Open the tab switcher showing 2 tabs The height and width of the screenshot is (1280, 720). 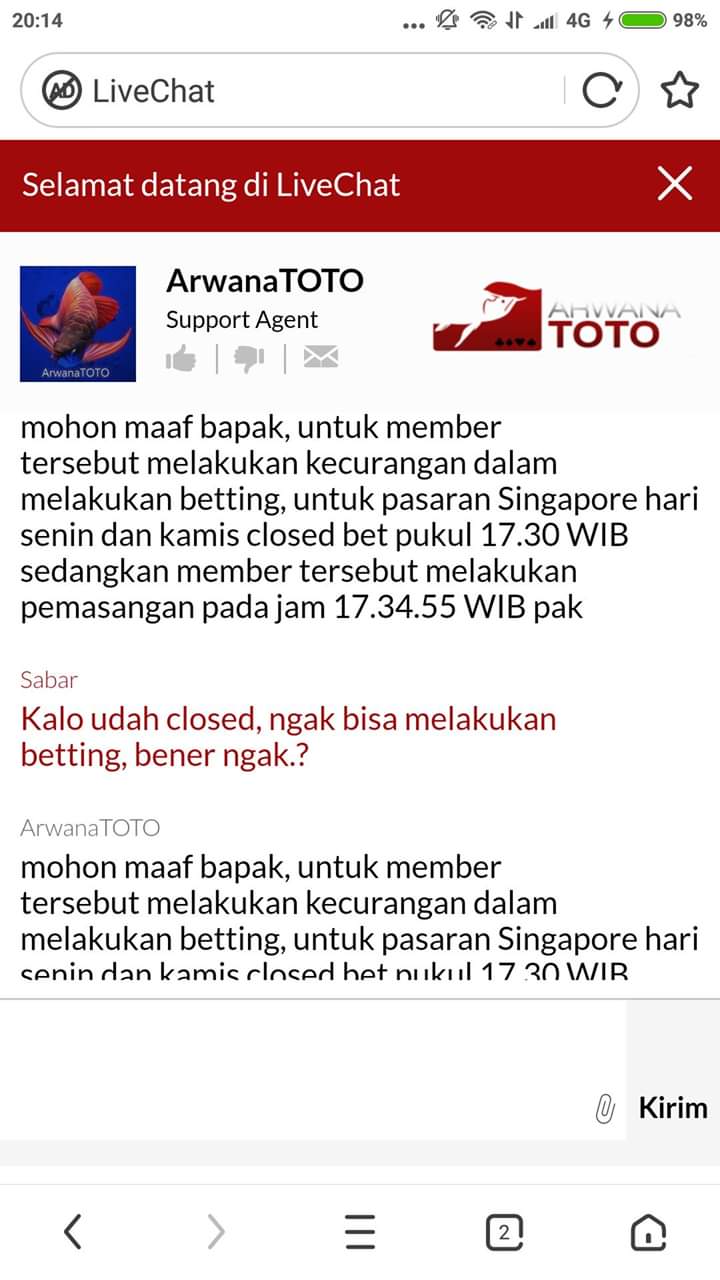pyautogui.click(x=504, y=1232)
